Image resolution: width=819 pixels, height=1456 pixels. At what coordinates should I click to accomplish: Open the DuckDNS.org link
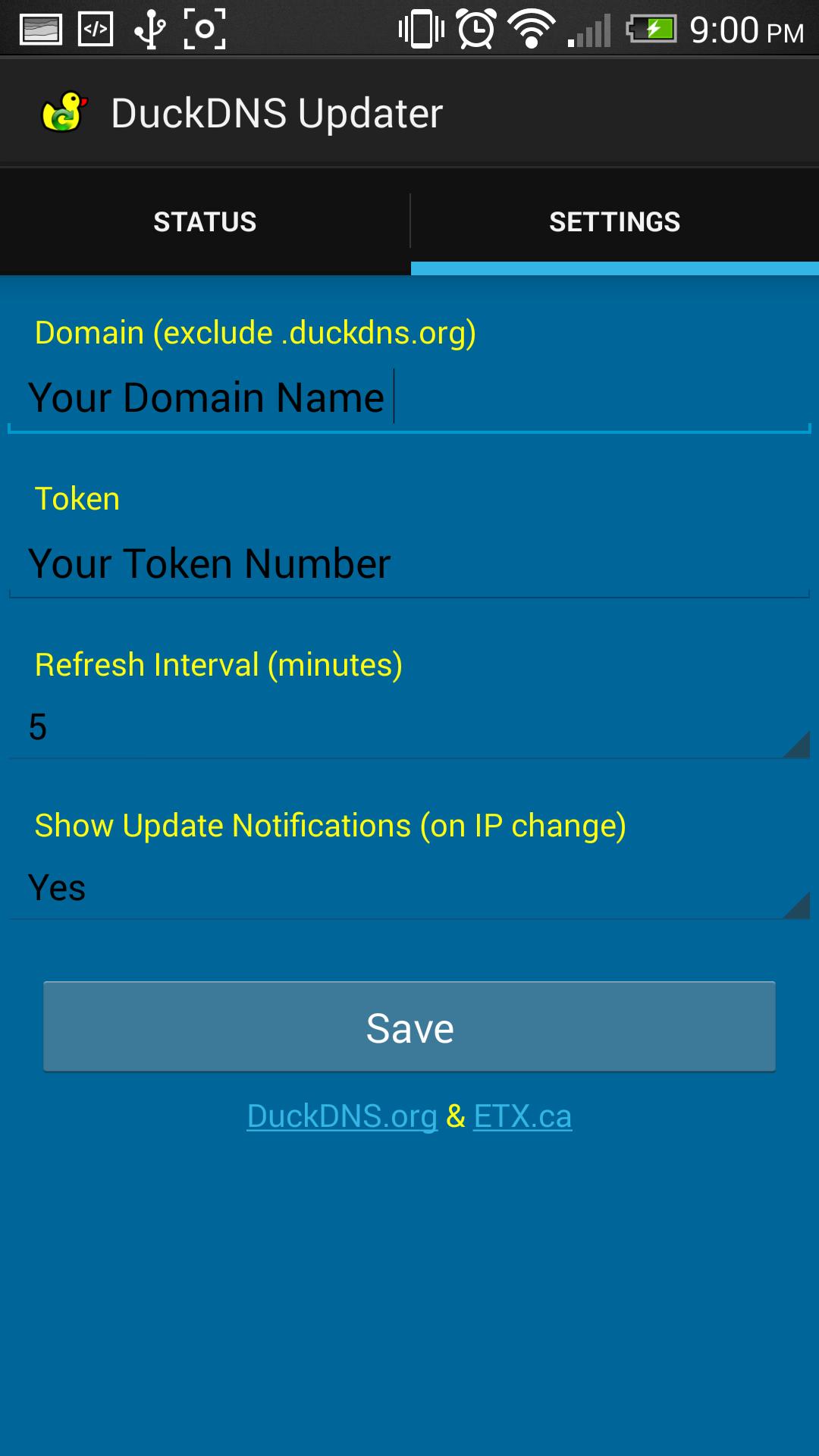(x=340, y=1115)
